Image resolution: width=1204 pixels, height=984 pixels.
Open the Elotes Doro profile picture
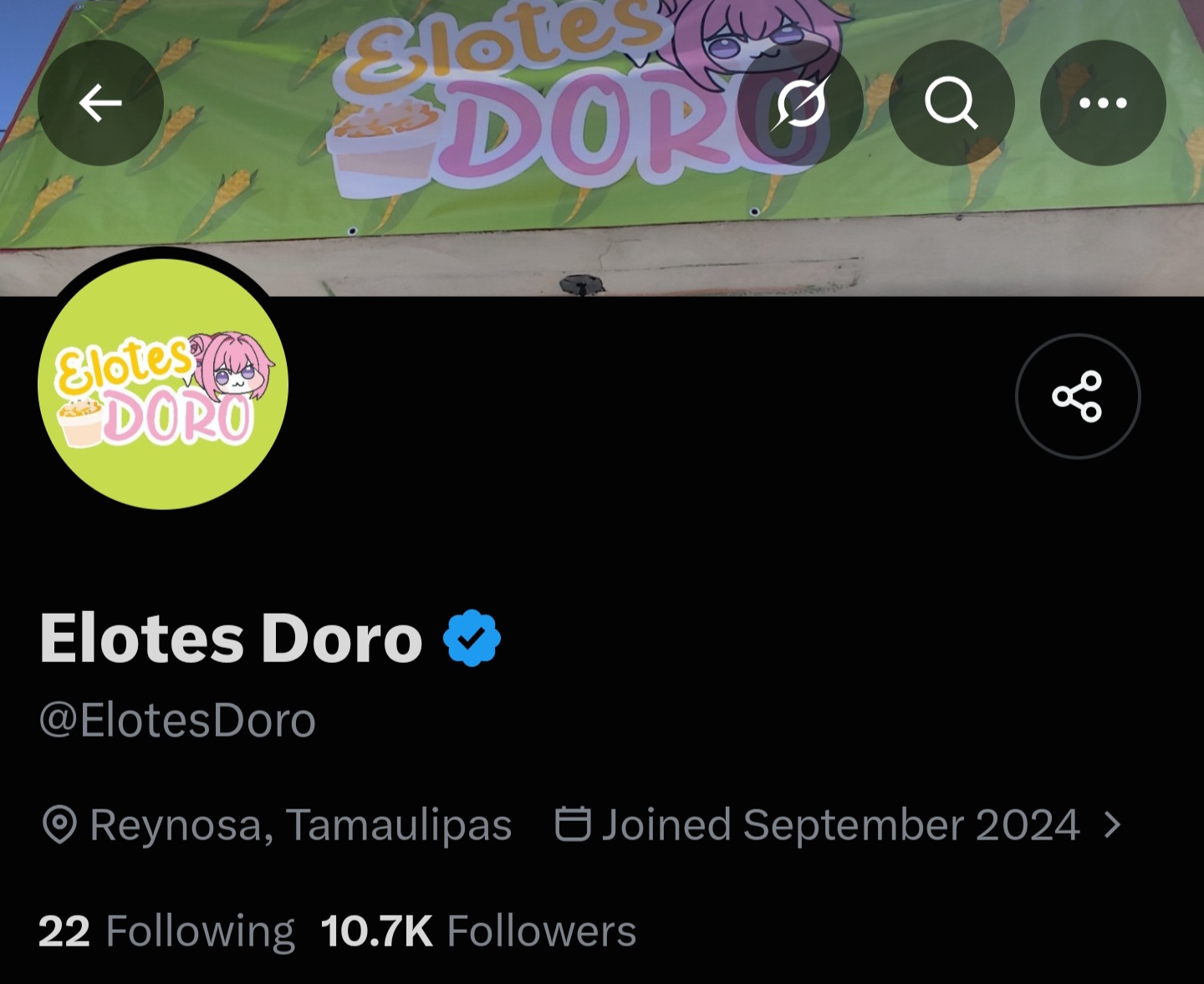point(163,383)
